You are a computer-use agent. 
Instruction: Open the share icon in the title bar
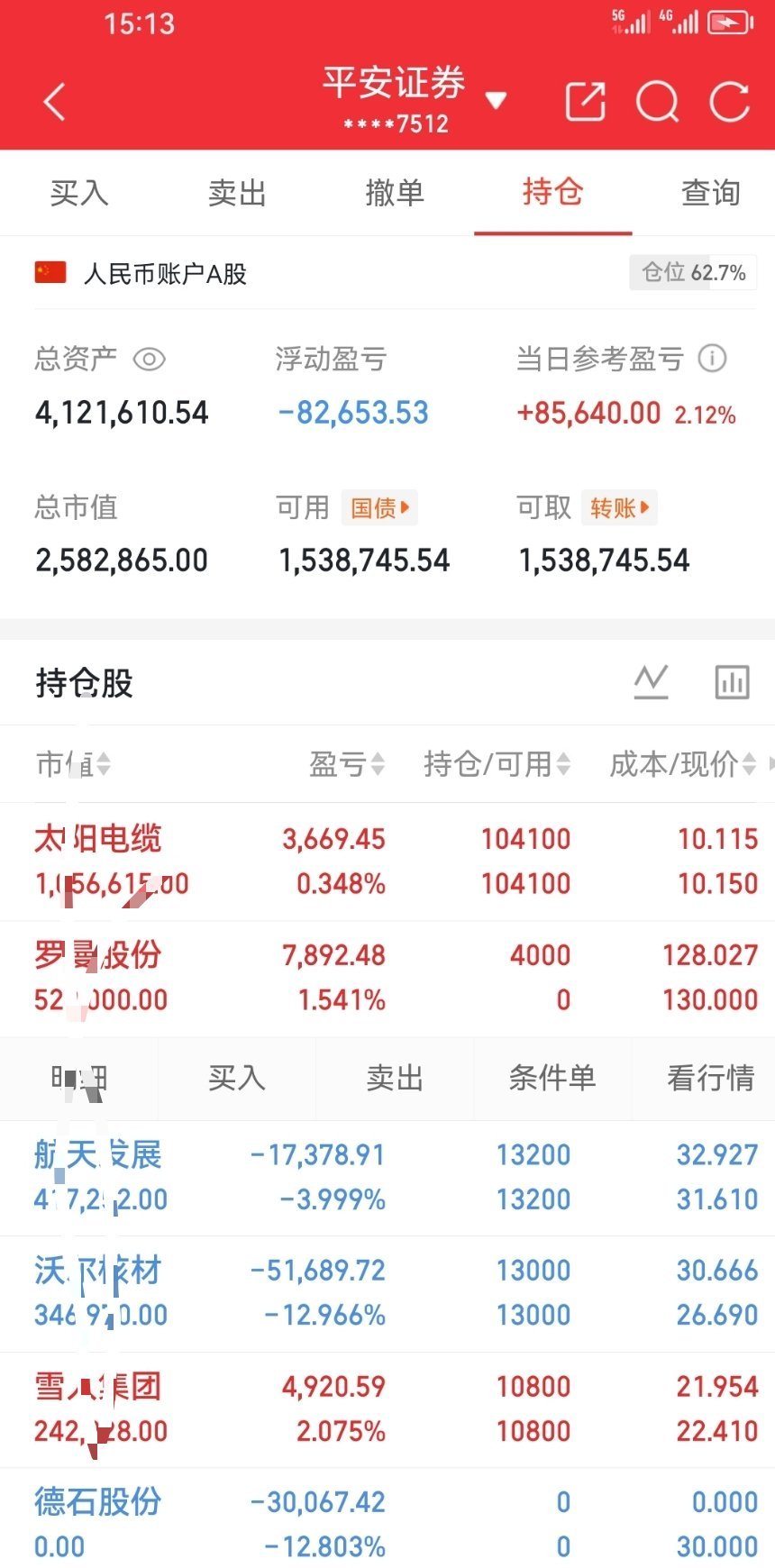click(584, 102)
